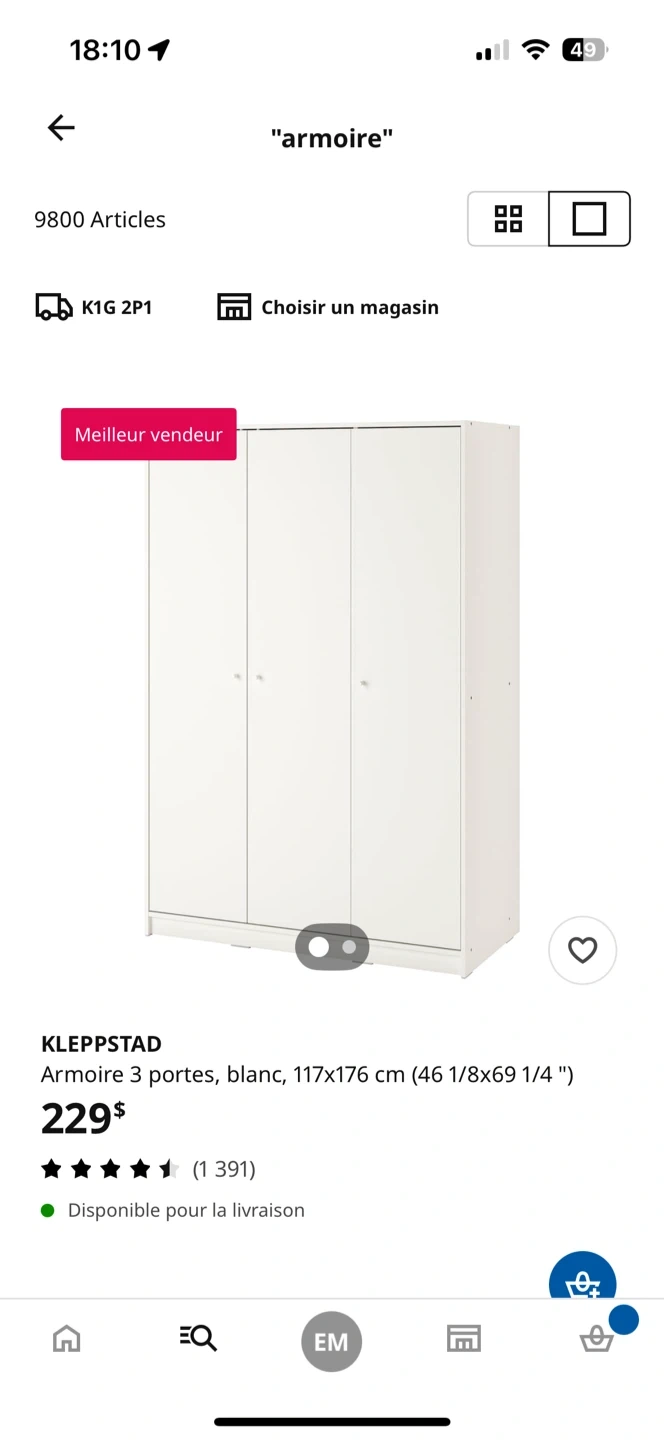Screen dimensions: 664x1440
Task: Open the EM profile tab
Action: point(331,1341)
